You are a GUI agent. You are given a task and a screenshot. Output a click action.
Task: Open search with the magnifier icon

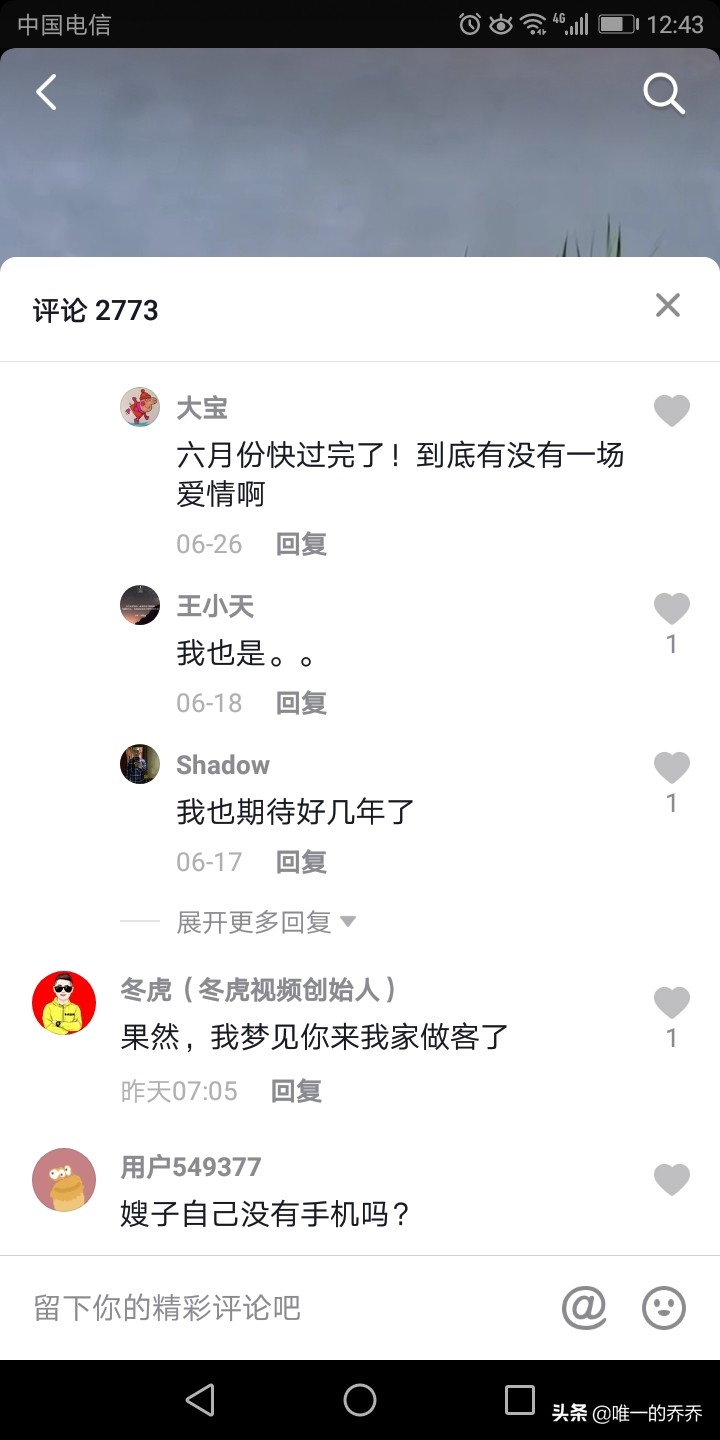click(663, 94)
